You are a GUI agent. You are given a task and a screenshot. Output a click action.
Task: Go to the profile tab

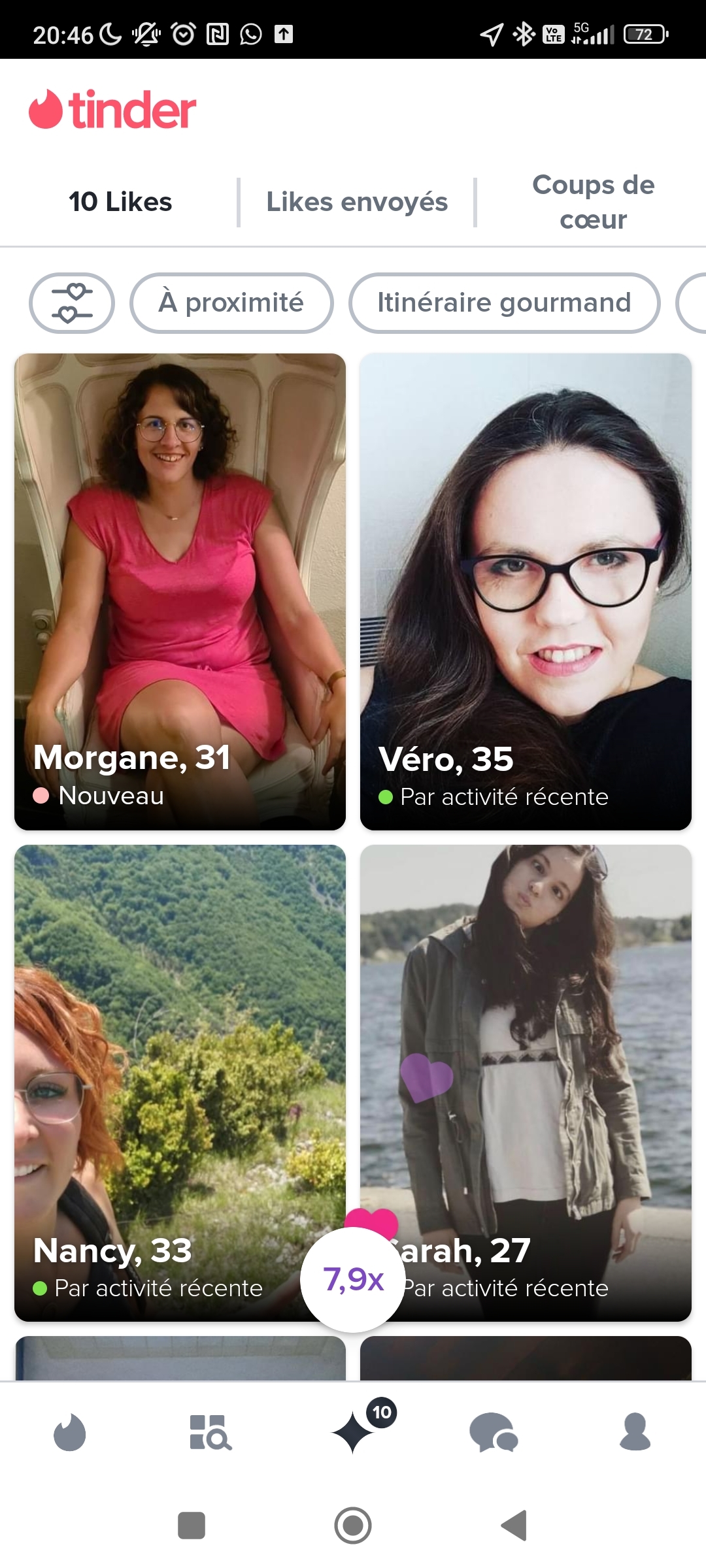point(635,1432)
